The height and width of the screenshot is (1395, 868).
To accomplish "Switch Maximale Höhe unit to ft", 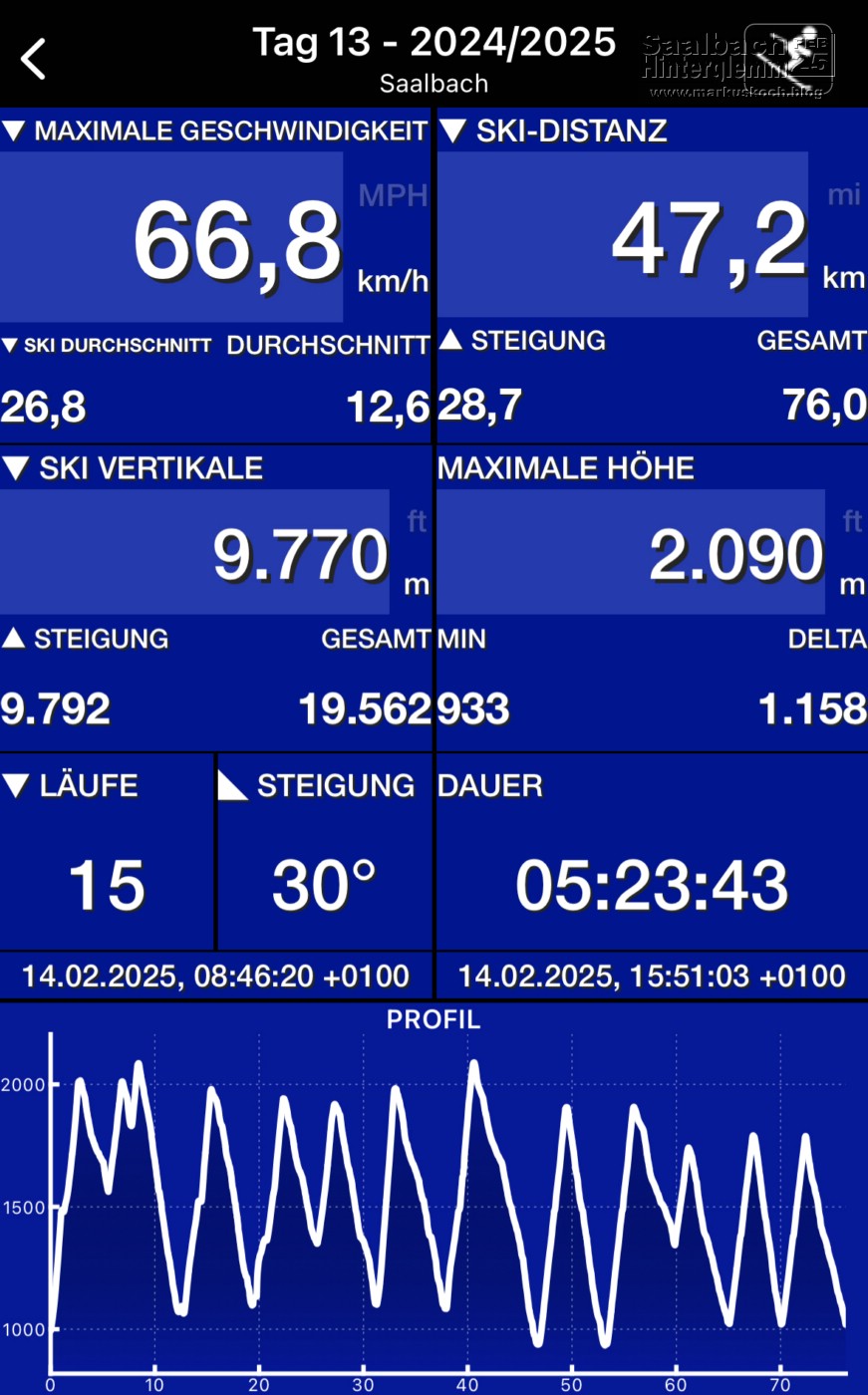I will [852, 522].
